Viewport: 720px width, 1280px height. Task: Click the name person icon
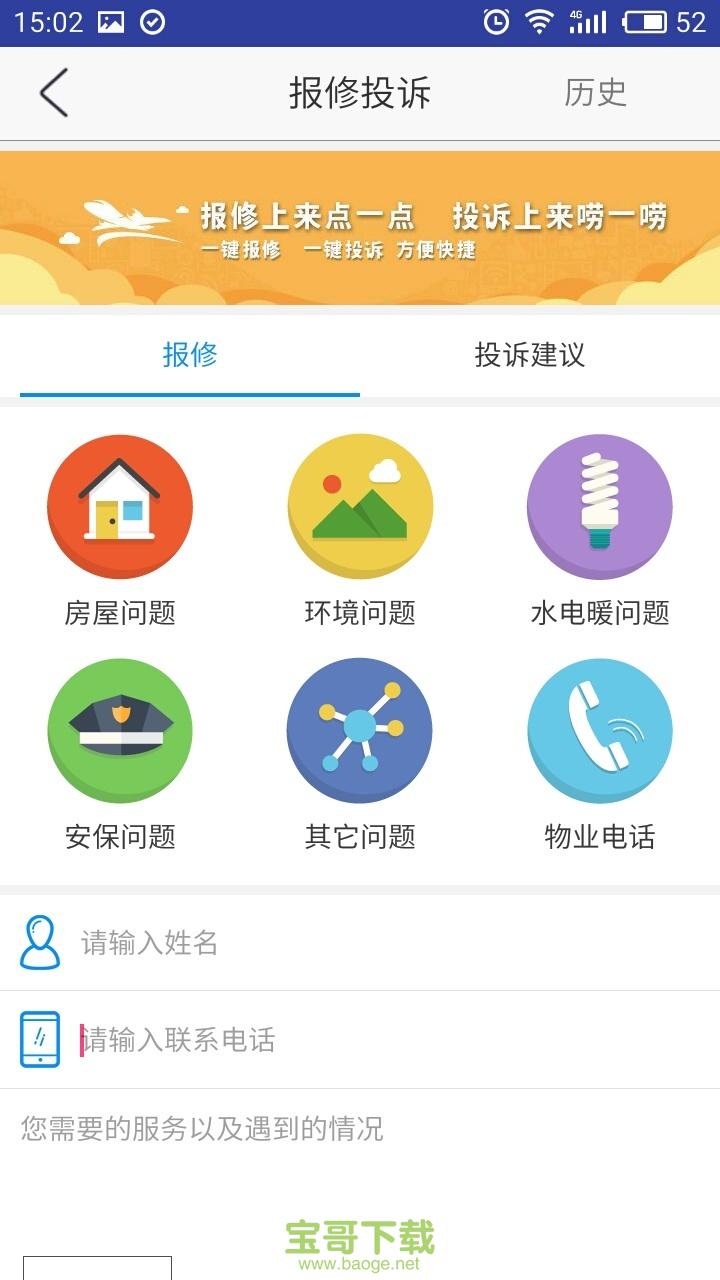coord(41,941)
